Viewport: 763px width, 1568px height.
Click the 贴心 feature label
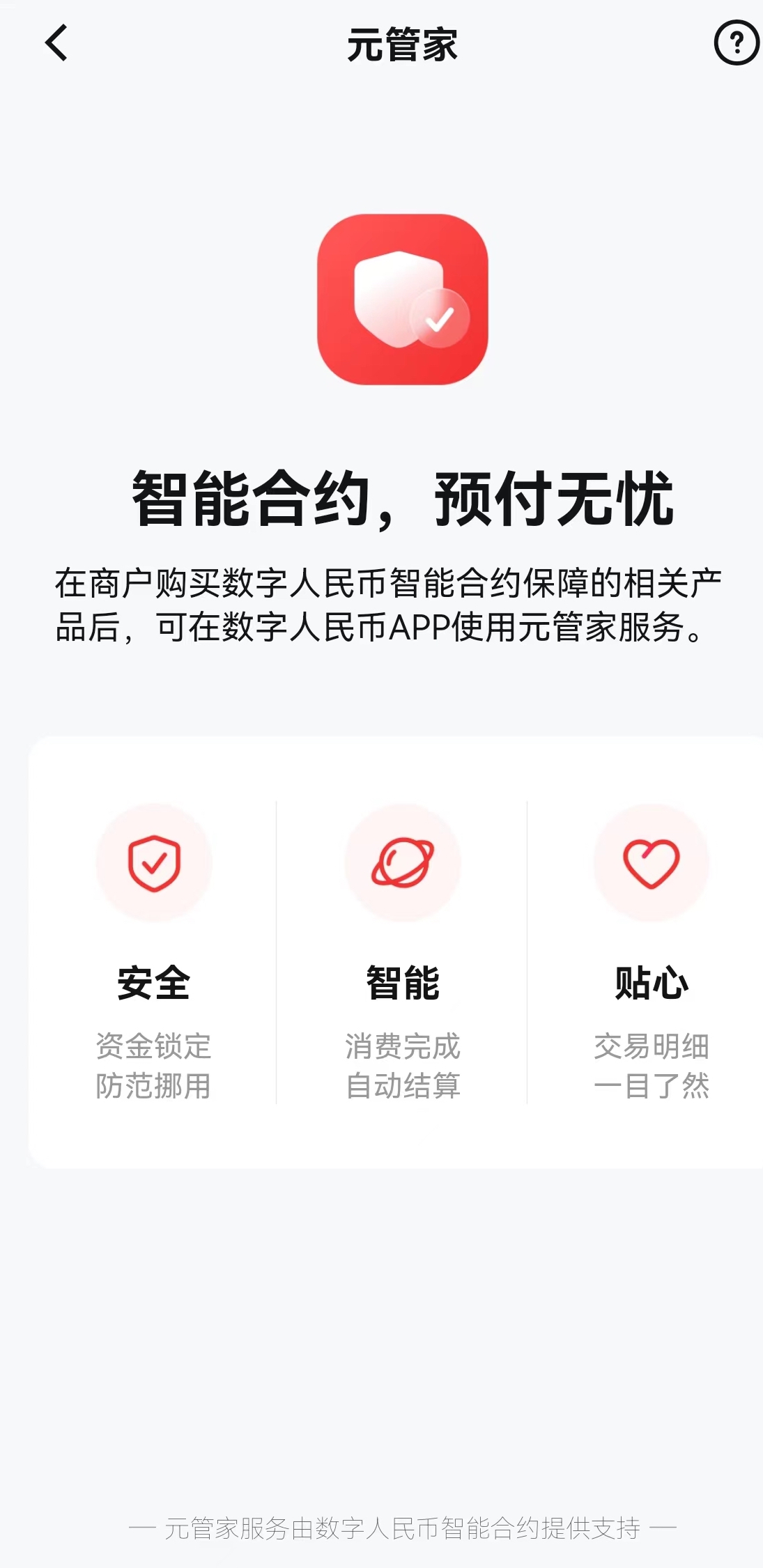652,983
